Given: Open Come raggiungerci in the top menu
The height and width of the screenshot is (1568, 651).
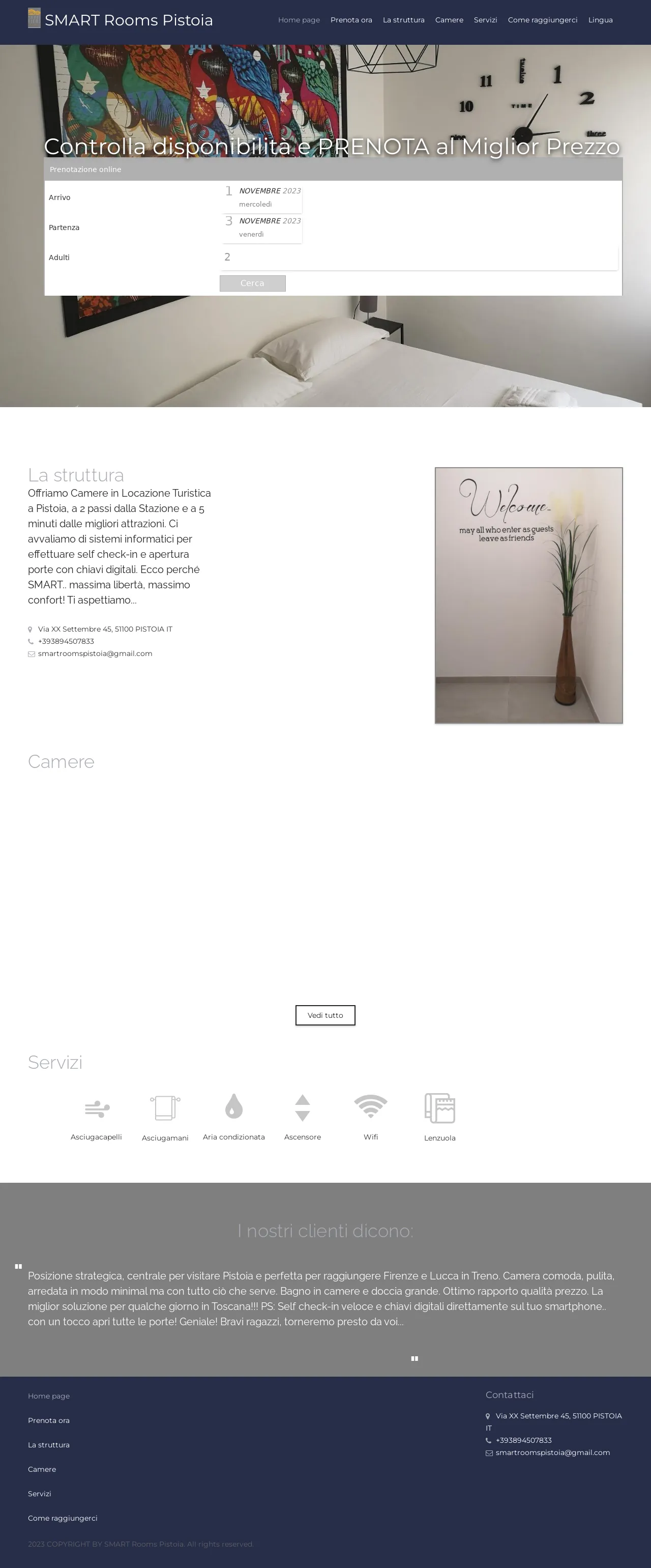Looking at the screenshot, I should (x=542, y=20).
